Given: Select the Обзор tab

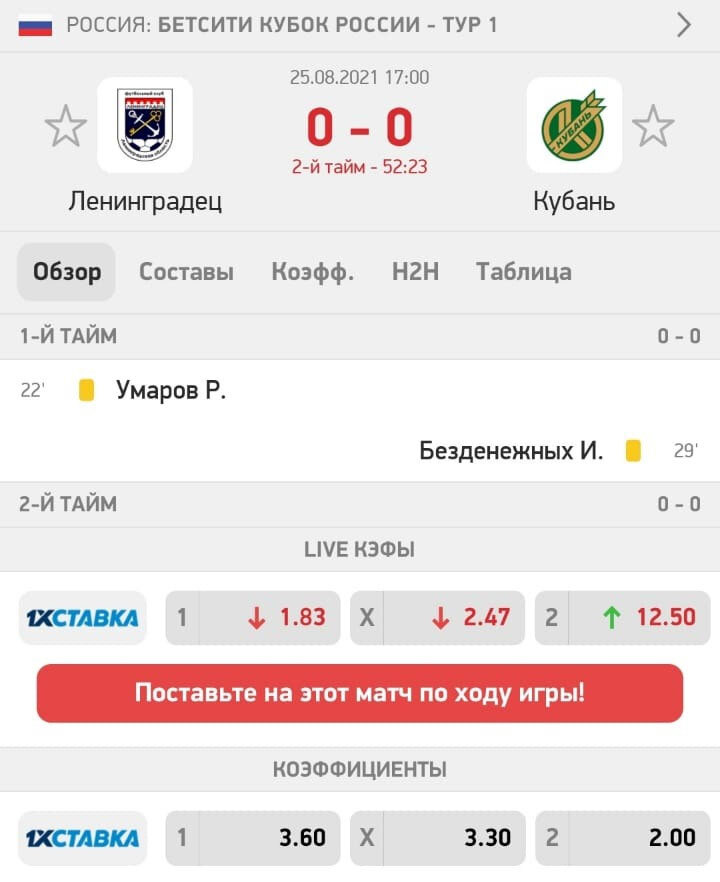Looking at the screenshot, I should point(67,272).
